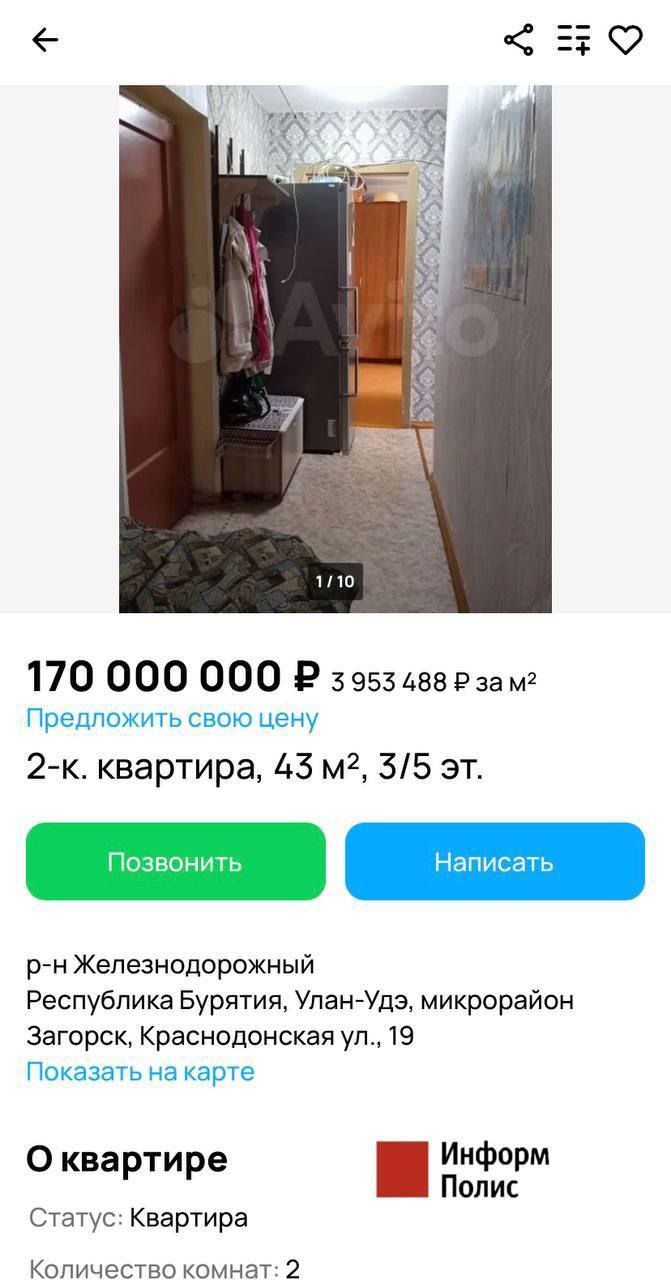This screenshot has height=1280, width=671.
Task: Tap "Предложить свою цену" link
Action: point(172,718)
